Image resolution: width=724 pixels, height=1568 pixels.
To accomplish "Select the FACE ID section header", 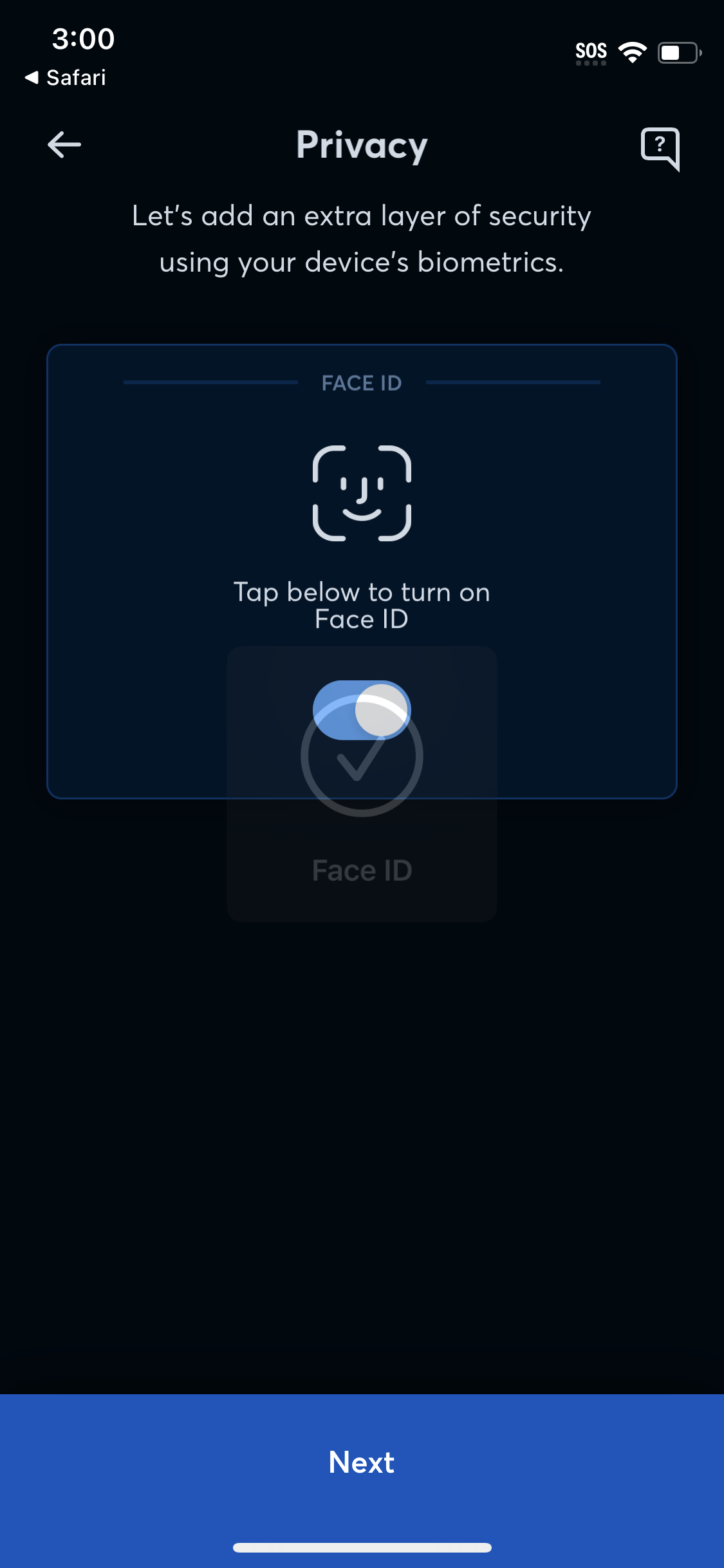I will (x=362, y=382).
